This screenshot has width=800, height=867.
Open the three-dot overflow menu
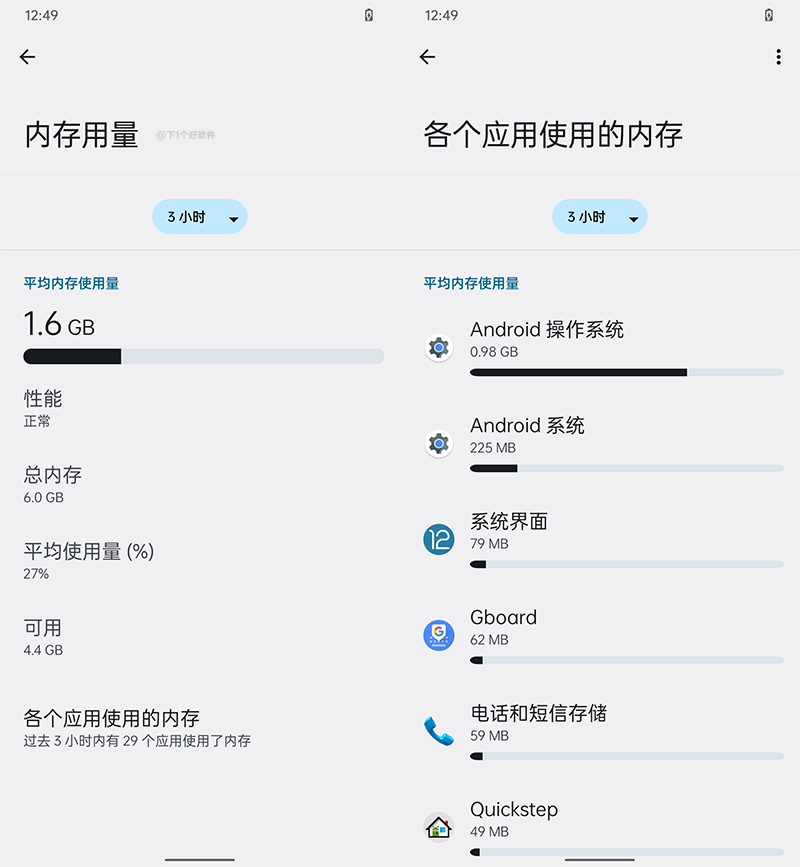pos(778,57)
